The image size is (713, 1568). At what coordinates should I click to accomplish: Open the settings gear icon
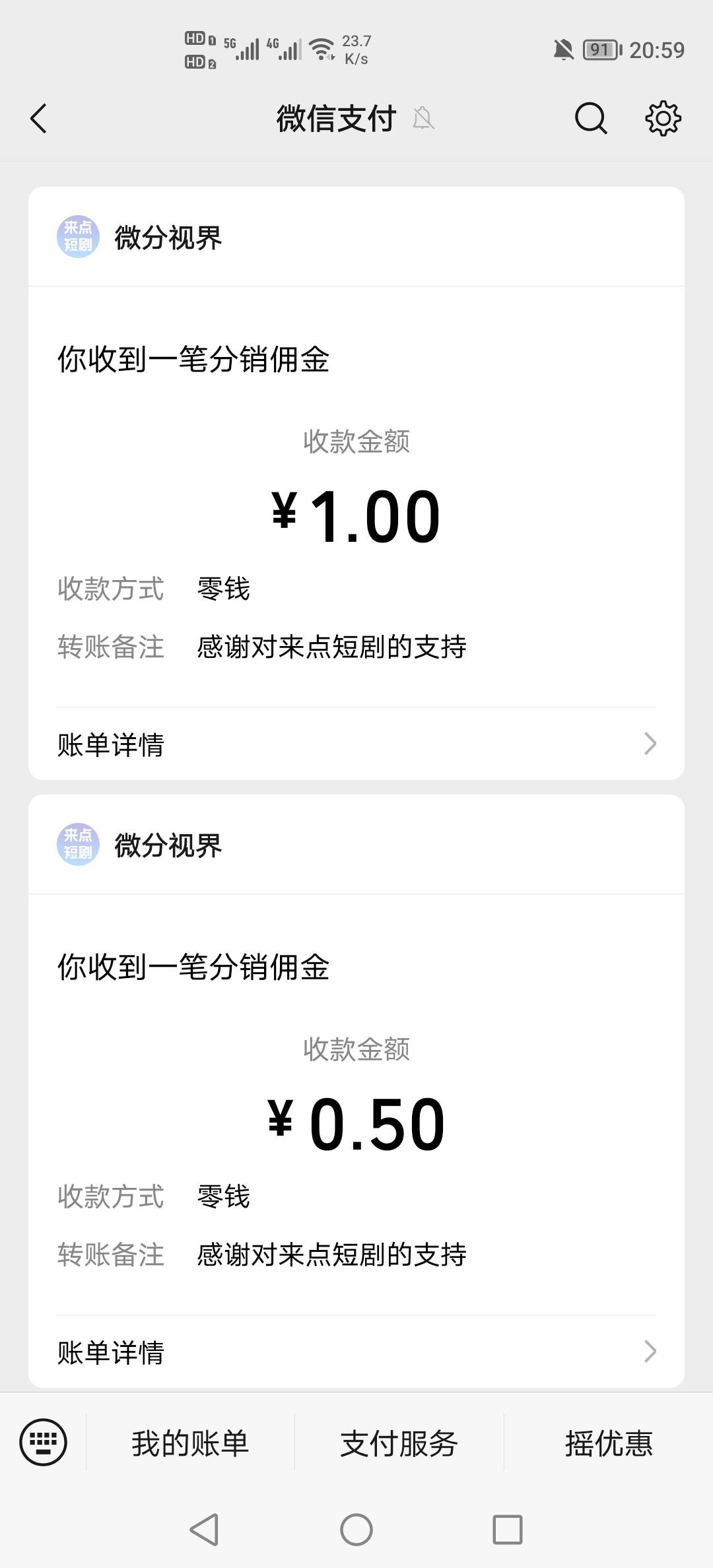[x=663, y=119]
